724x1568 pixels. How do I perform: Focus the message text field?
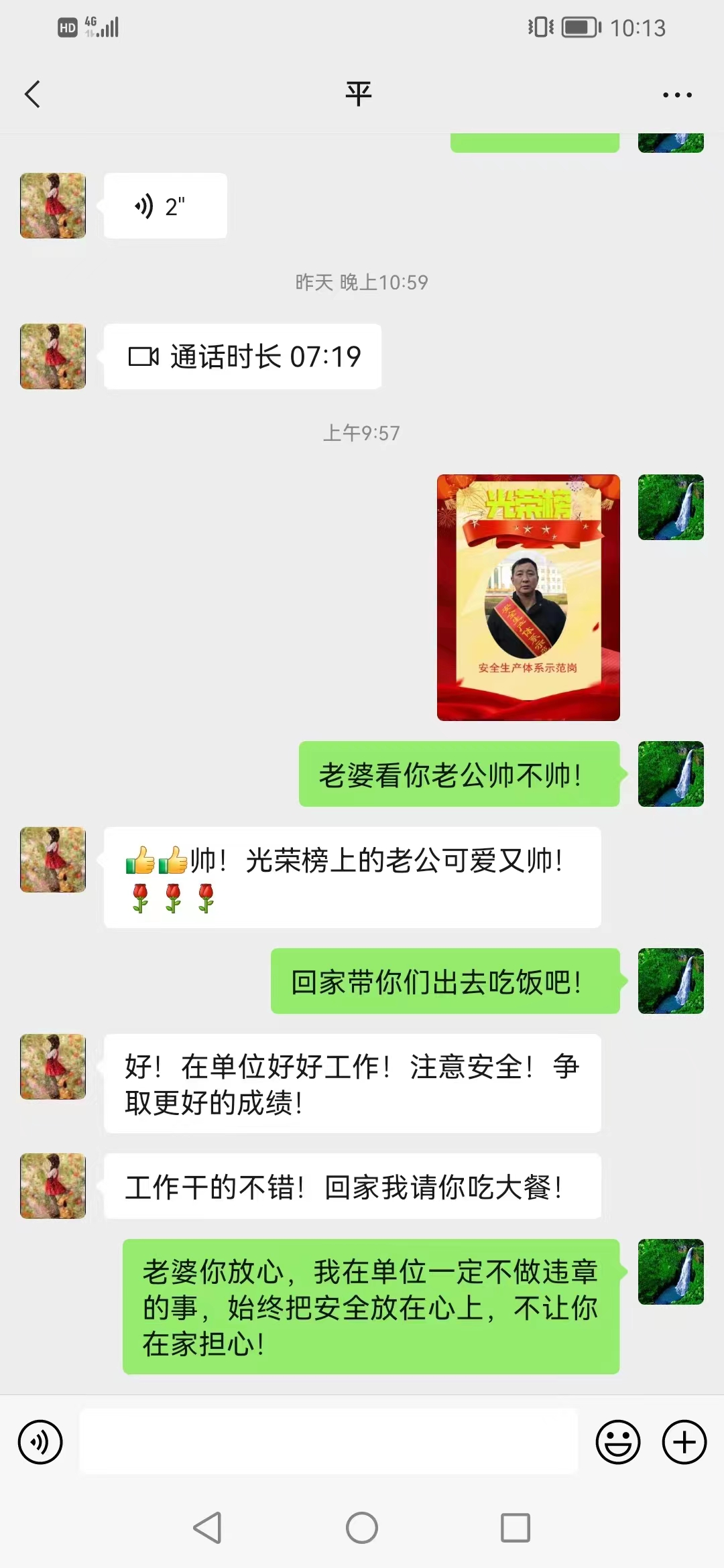tap(328, 1441)
